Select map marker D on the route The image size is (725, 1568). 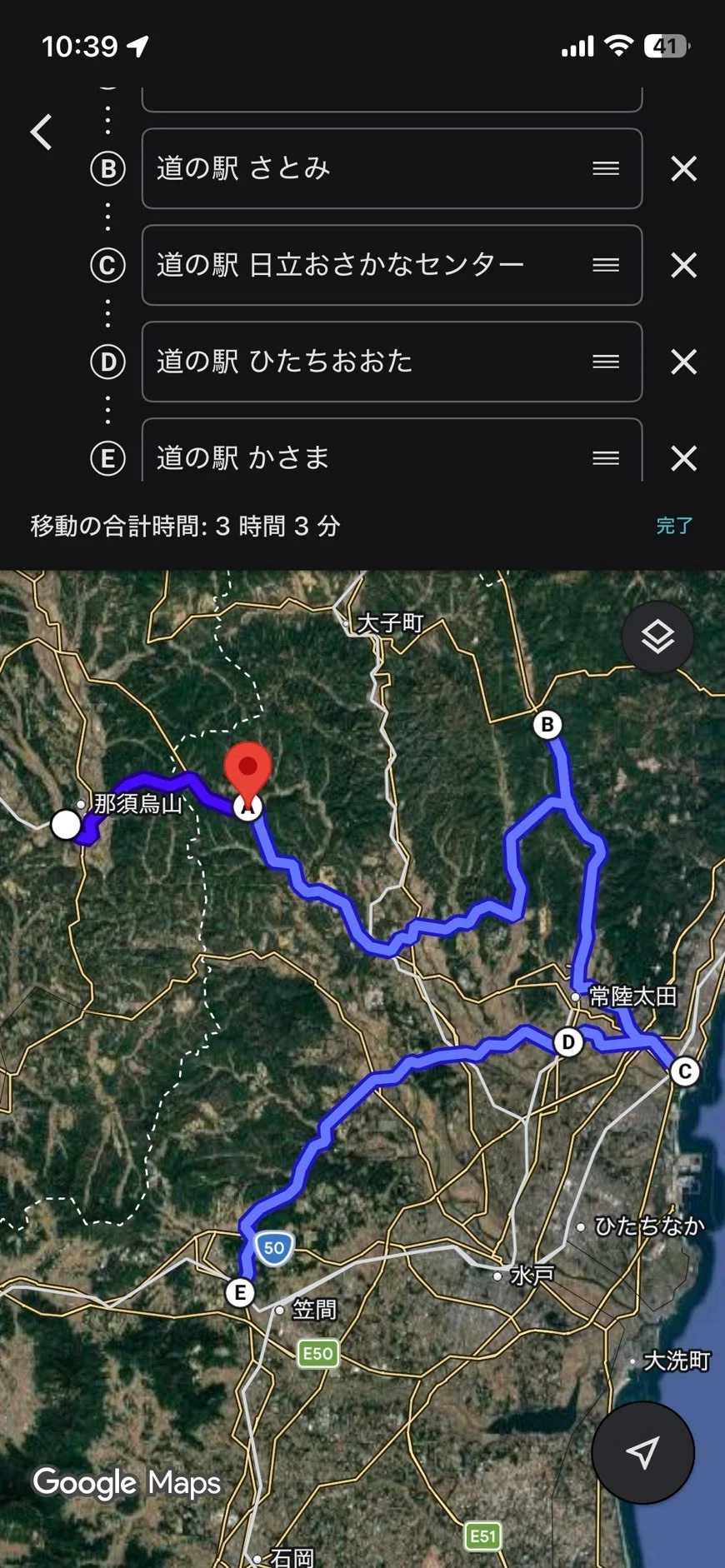click(568, 1042)
